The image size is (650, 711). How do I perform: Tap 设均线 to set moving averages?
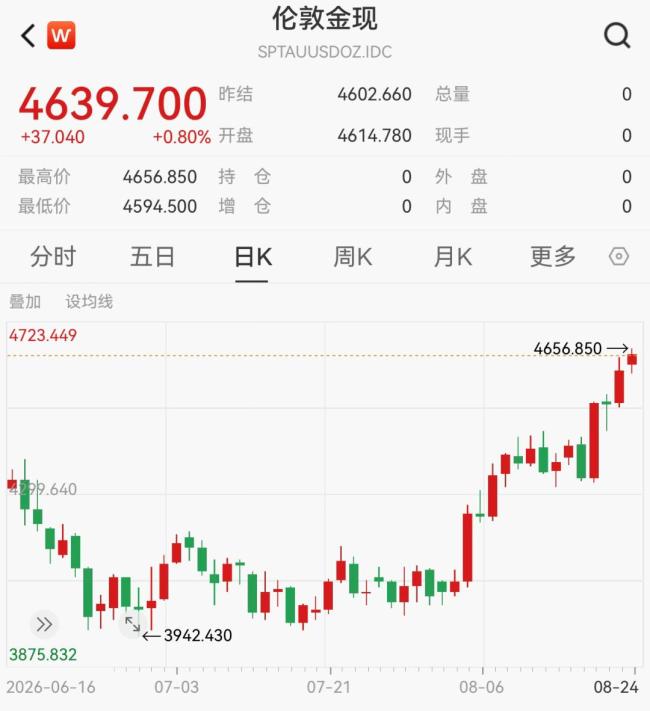(x=89, y=302)
